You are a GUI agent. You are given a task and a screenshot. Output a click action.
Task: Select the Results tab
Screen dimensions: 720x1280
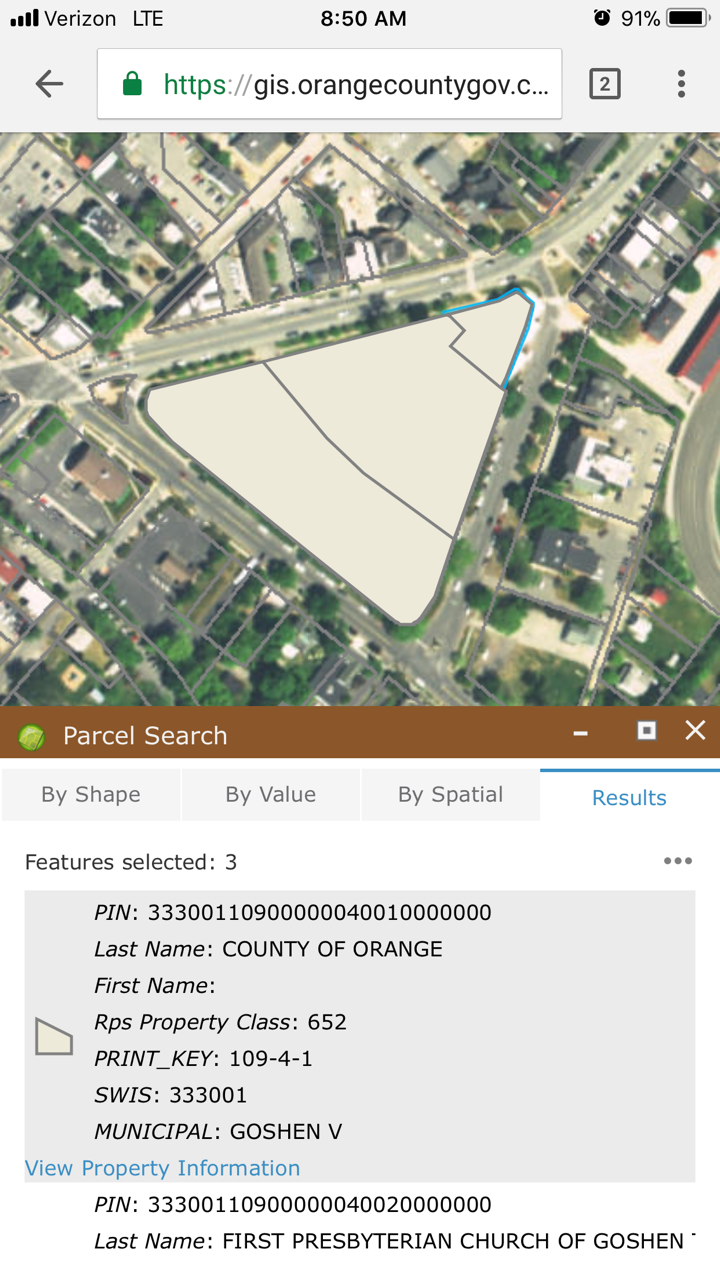[x=629, y=797]
